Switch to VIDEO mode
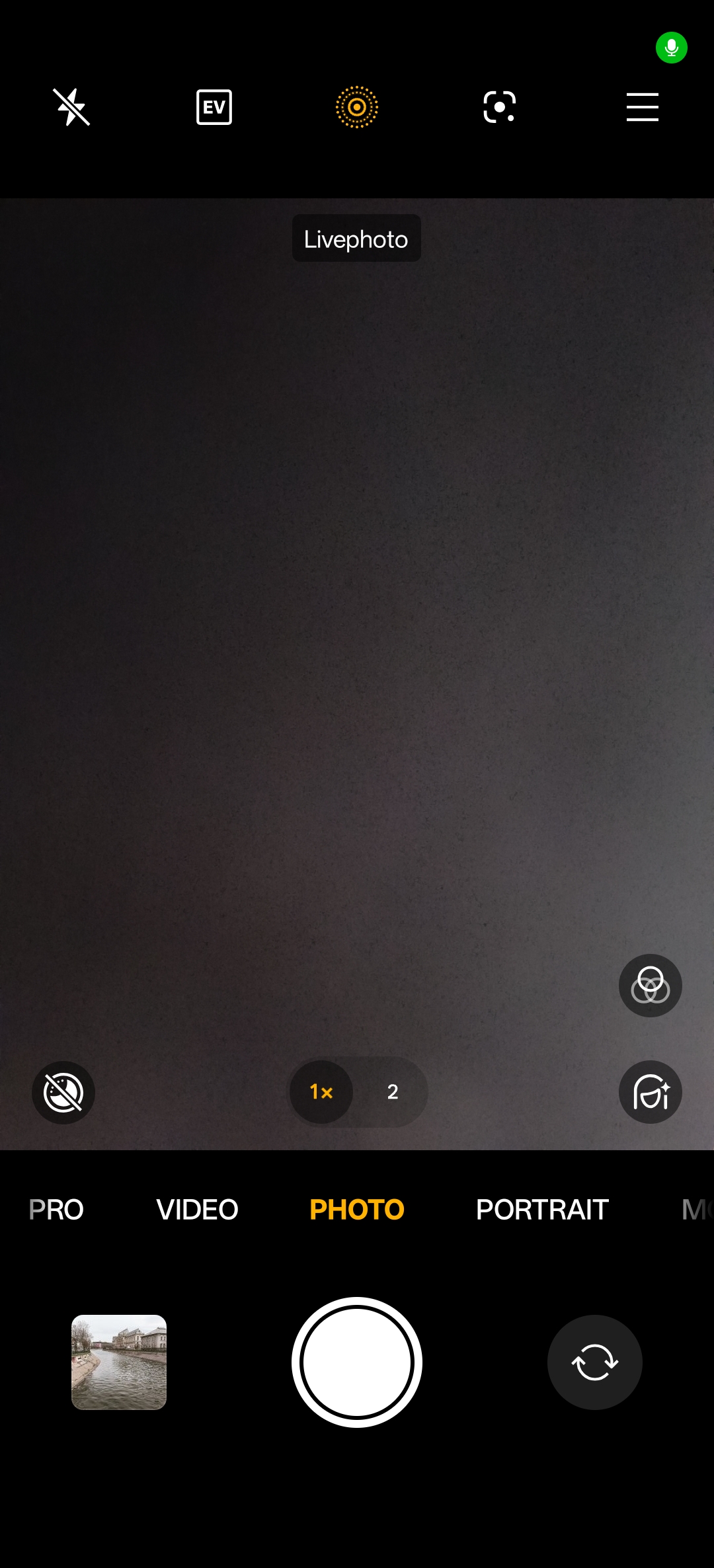Viewport: 714px width, 1568px height. tap(197, 1210)
